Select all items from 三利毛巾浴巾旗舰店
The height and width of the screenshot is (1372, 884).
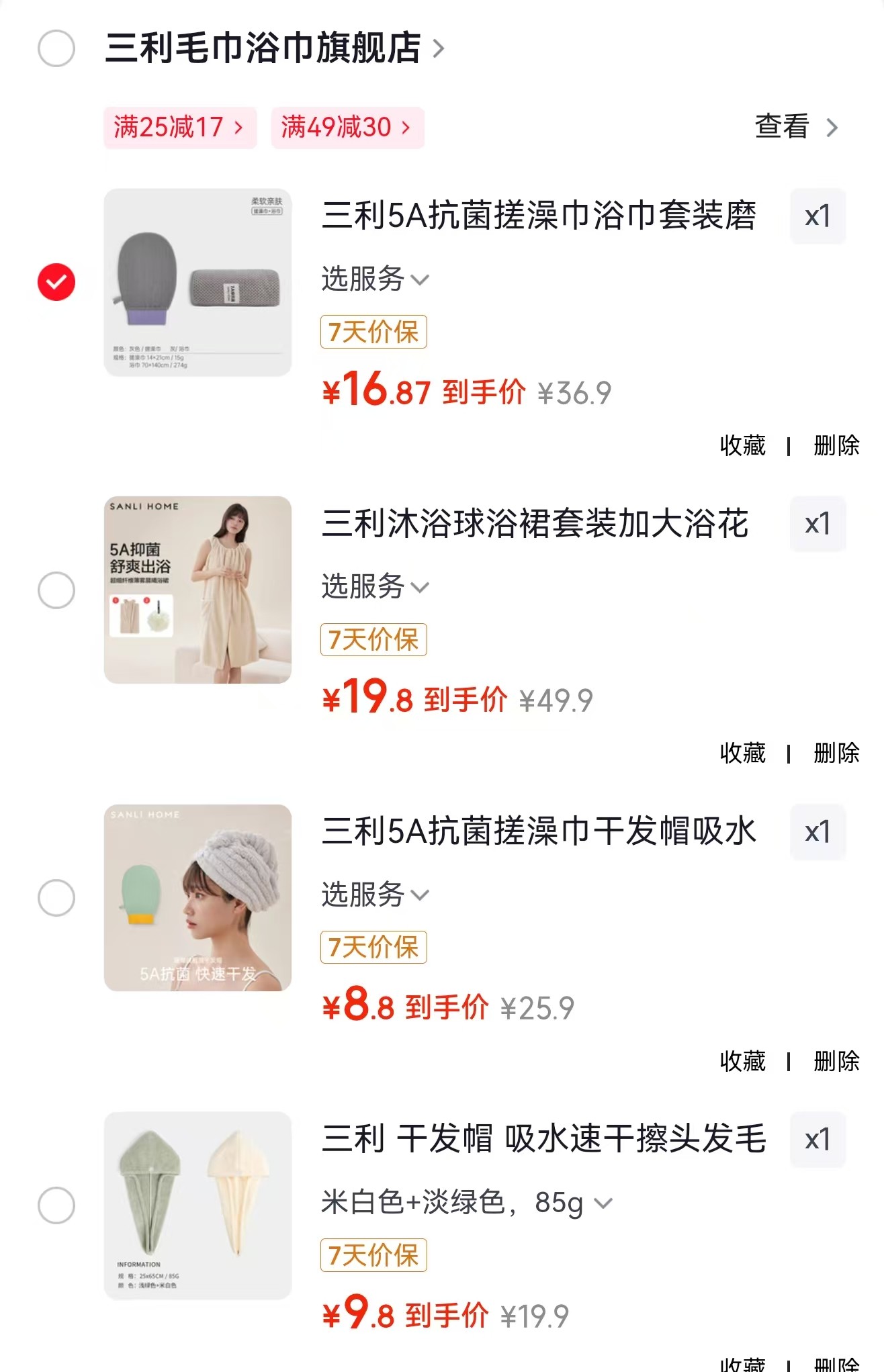pos(56,48)
